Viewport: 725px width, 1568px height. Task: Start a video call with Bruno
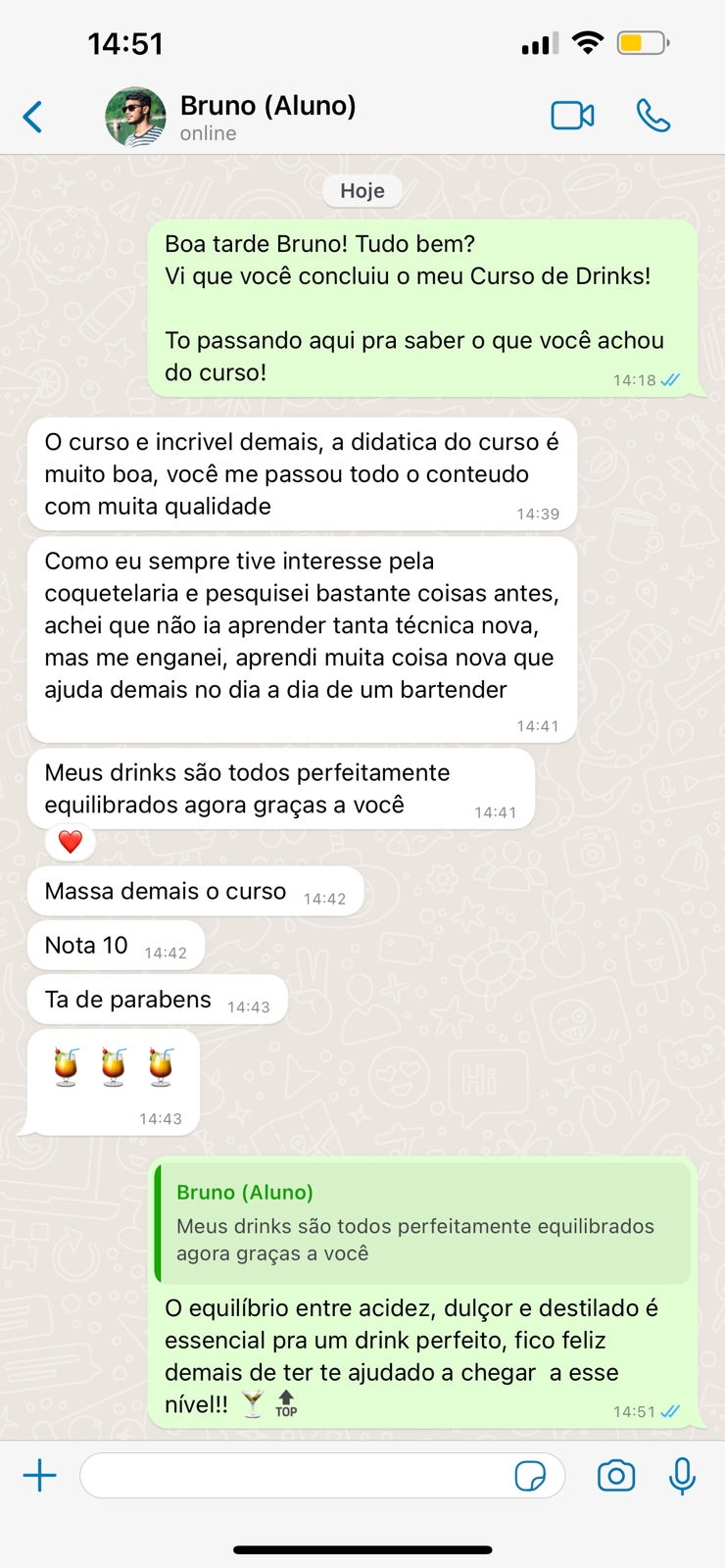click(572, 116)
